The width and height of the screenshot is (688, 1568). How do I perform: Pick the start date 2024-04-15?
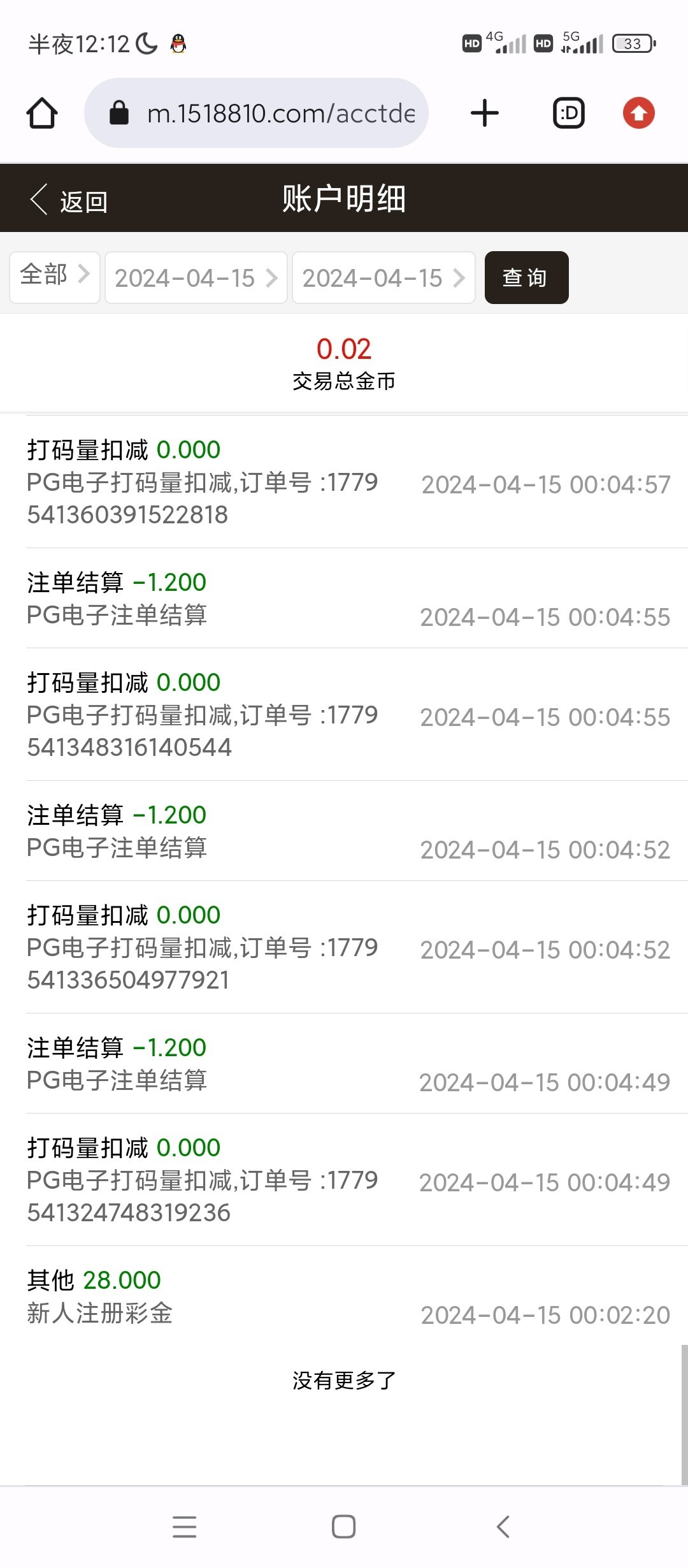pyautogui.click(x=196, y=278)
